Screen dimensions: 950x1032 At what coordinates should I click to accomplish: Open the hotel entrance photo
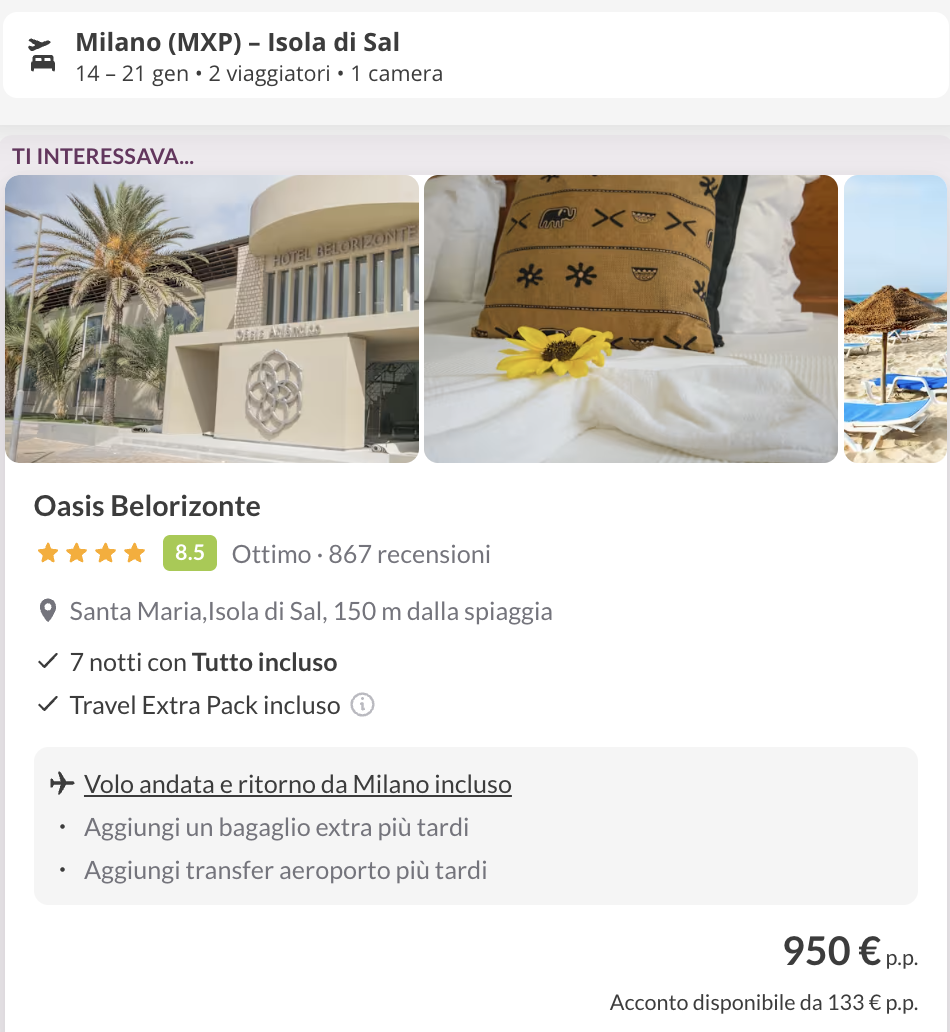click(x=212, y=319)
